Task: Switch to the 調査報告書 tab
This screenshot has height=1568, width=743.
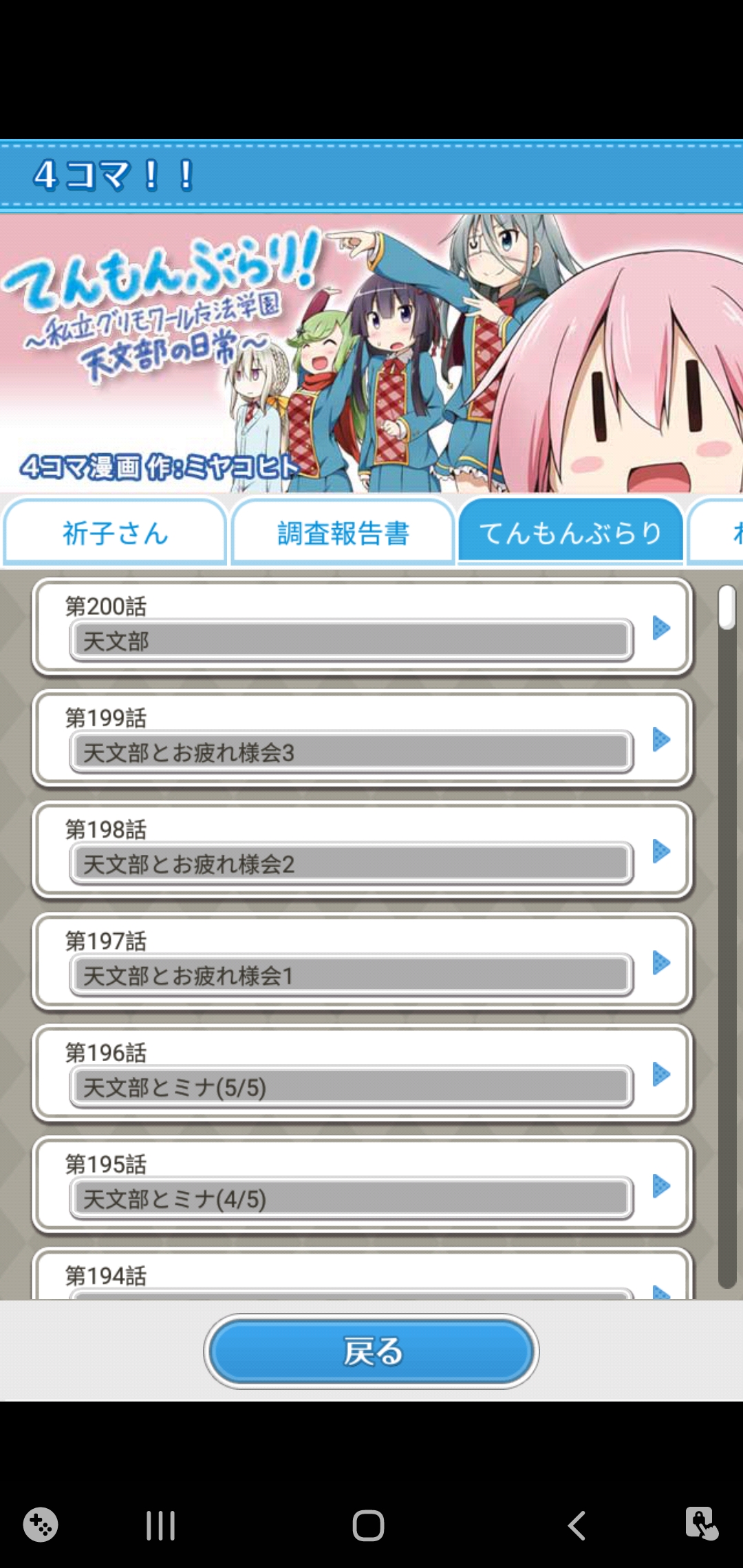Action: pos(343,532)
